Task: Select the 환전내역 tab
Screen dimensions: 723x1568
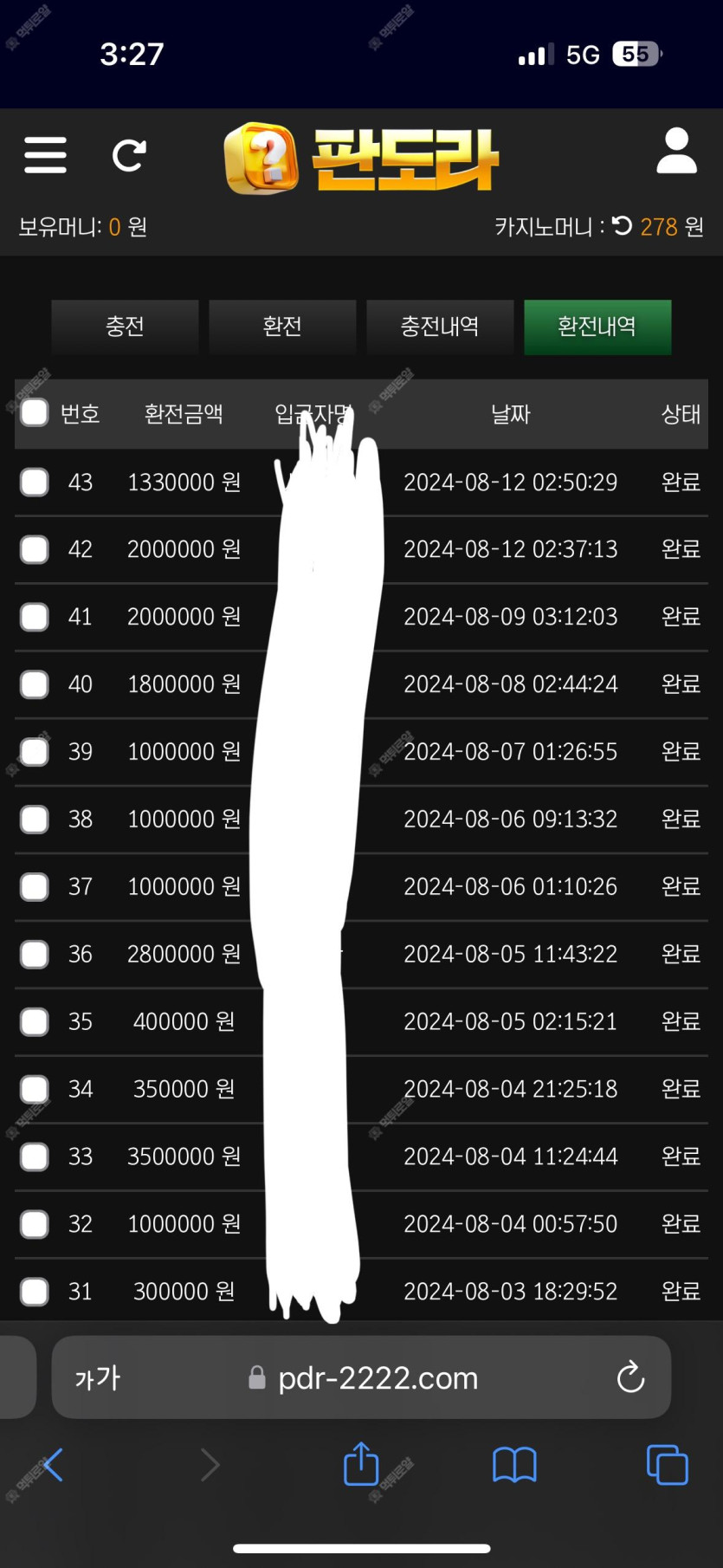Action: (597, 327)
